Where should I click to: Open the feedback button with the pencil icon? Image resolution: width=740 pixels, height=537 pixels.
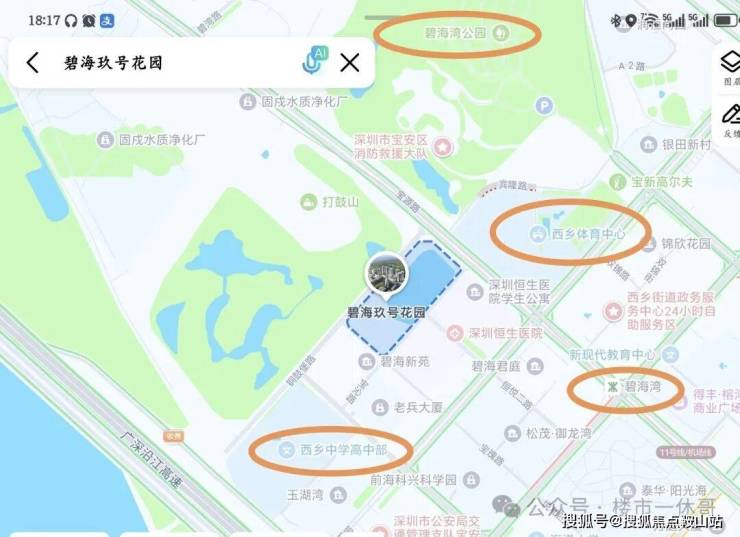(x=729, y=118)
